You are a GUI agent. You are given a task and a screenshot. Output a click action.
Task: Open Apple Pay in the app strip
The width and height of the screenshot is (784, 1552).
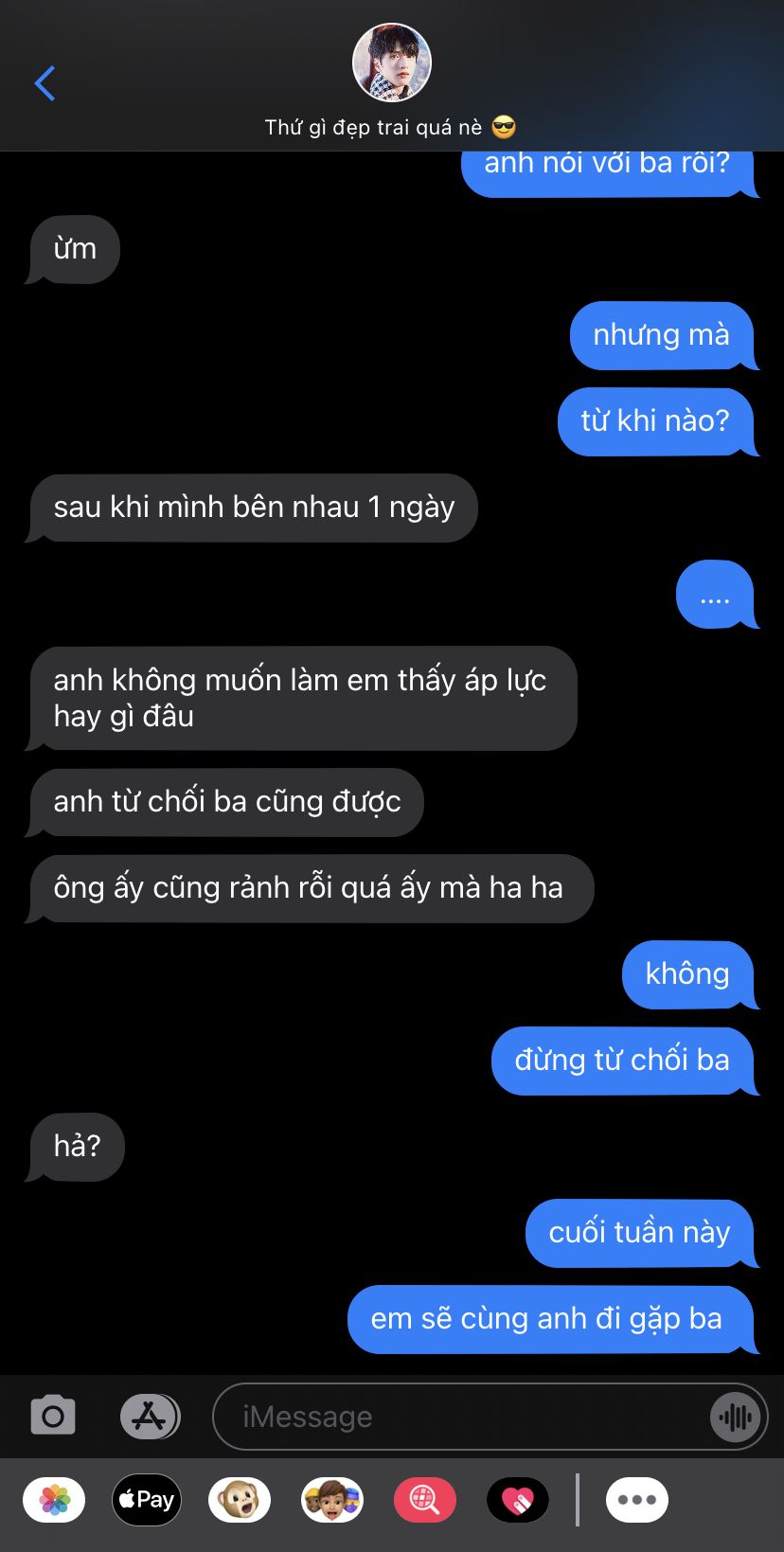[147, 1500]
